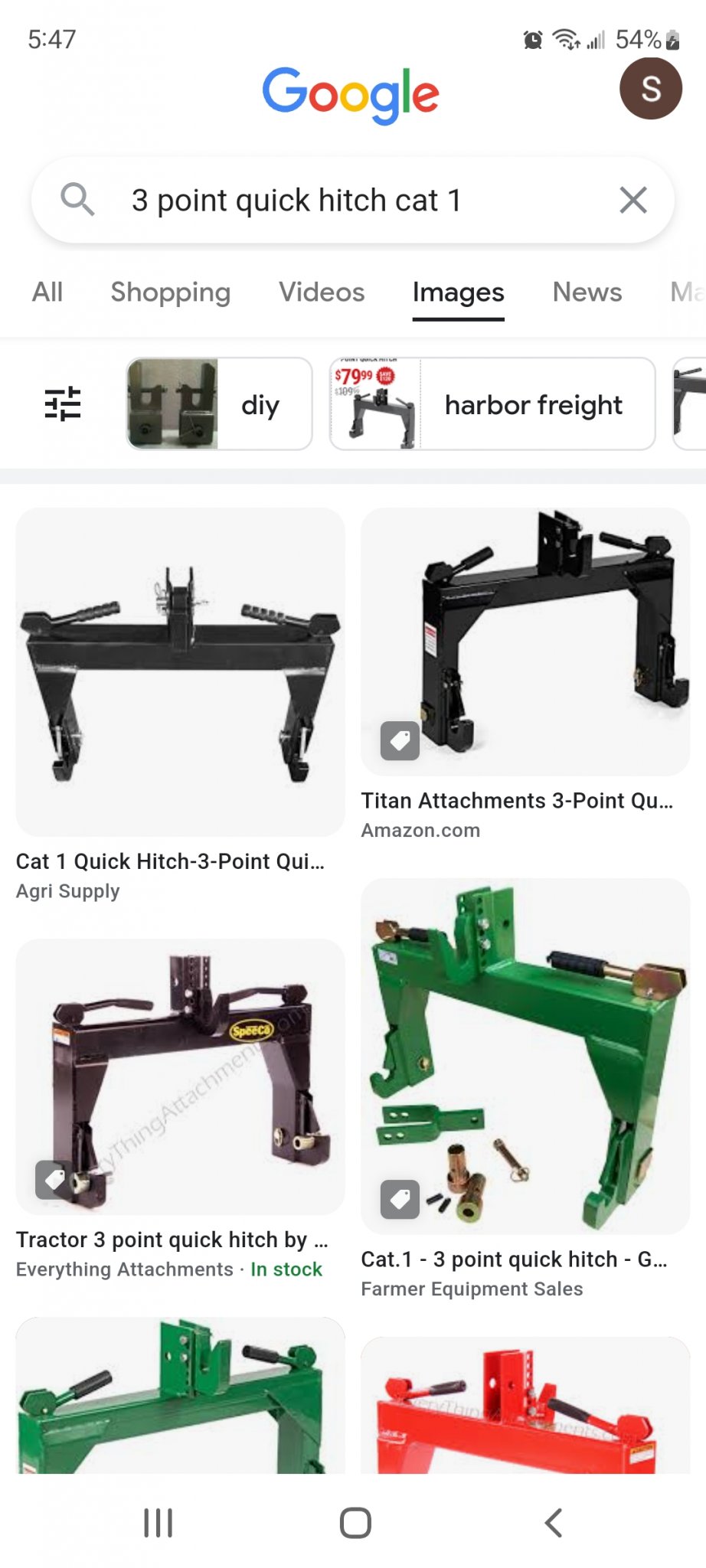
Task: Switch to the Shopping tab
Action: pos(170,292)
